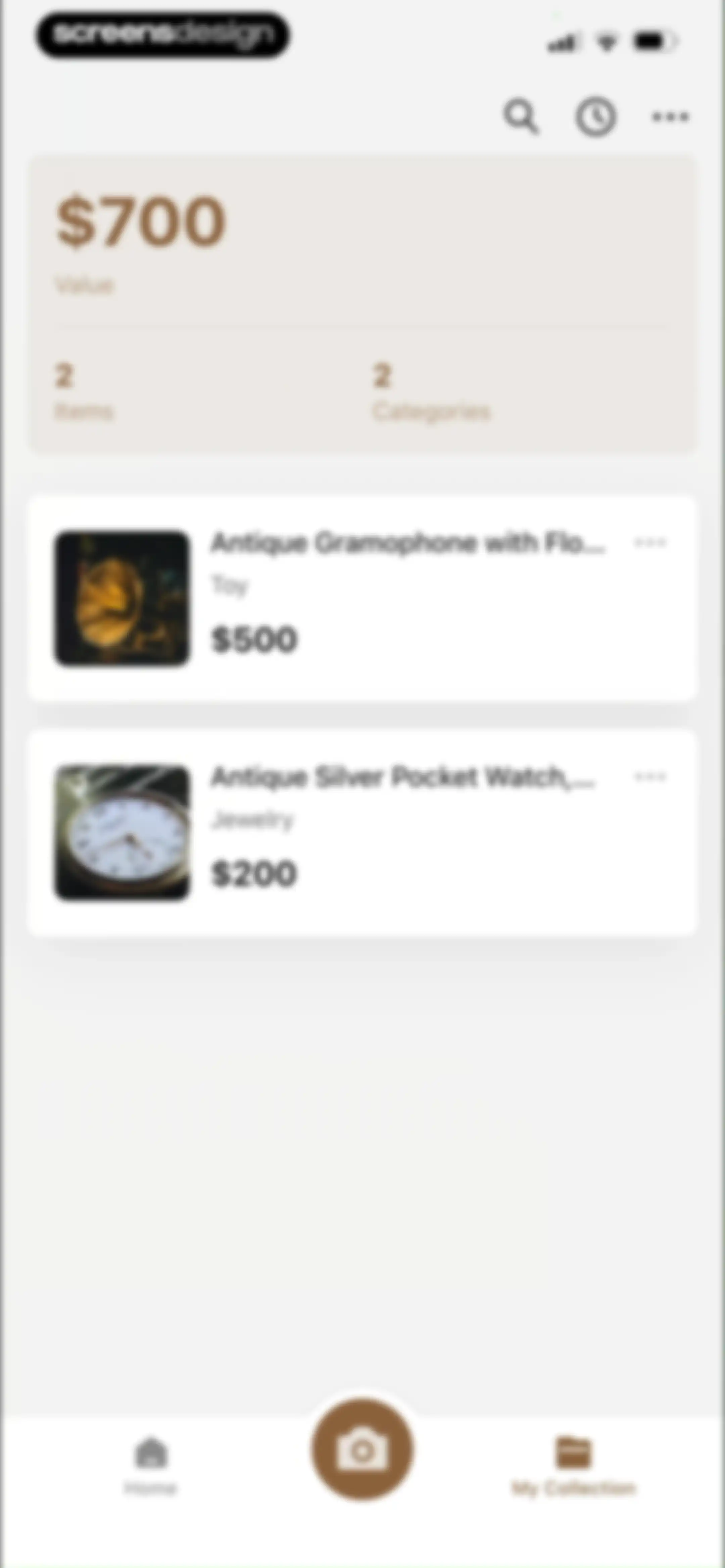Viewport: 725px width, 1568px height.
Task: Open the Antique Silver Pocket Watch card
Action: 362,832
